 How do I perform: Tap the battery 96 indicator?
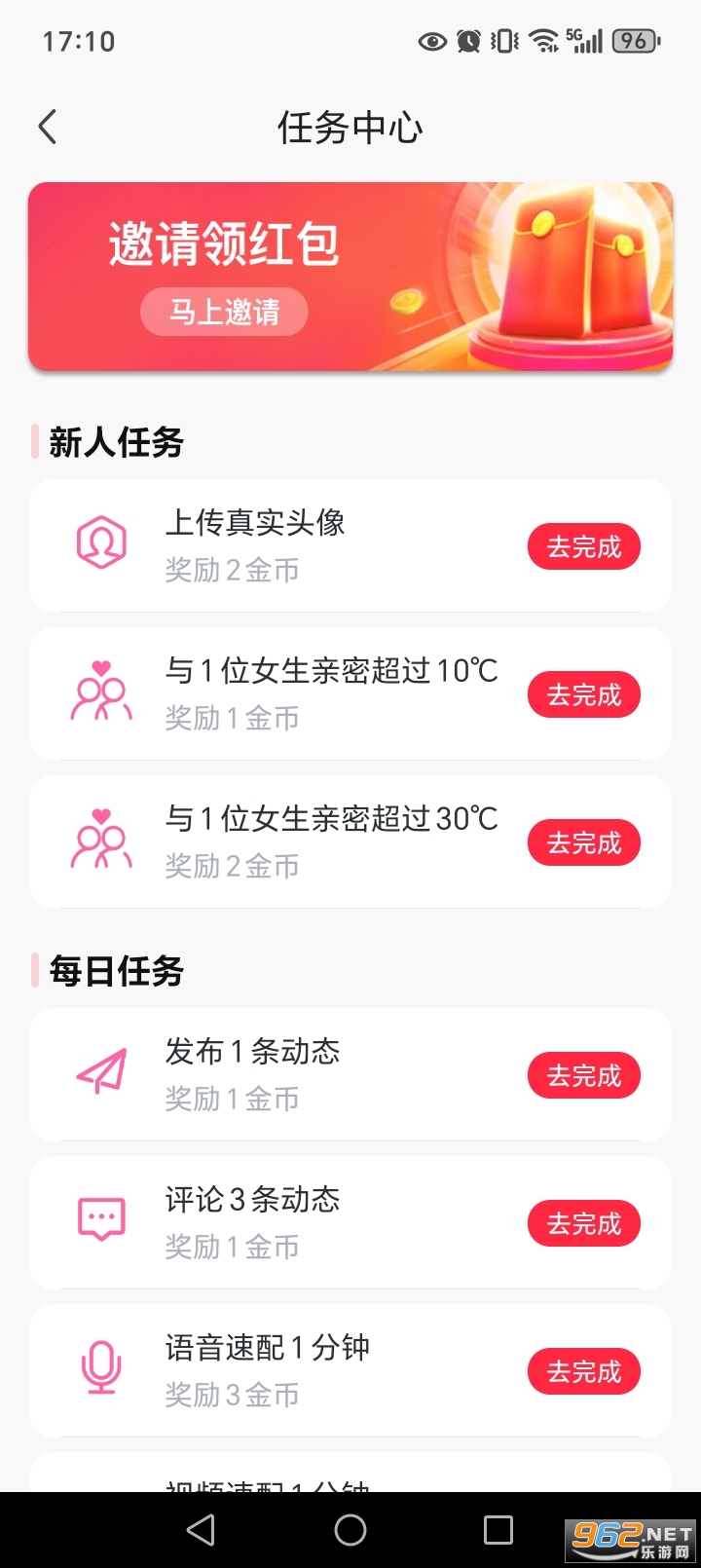point(634,41)
